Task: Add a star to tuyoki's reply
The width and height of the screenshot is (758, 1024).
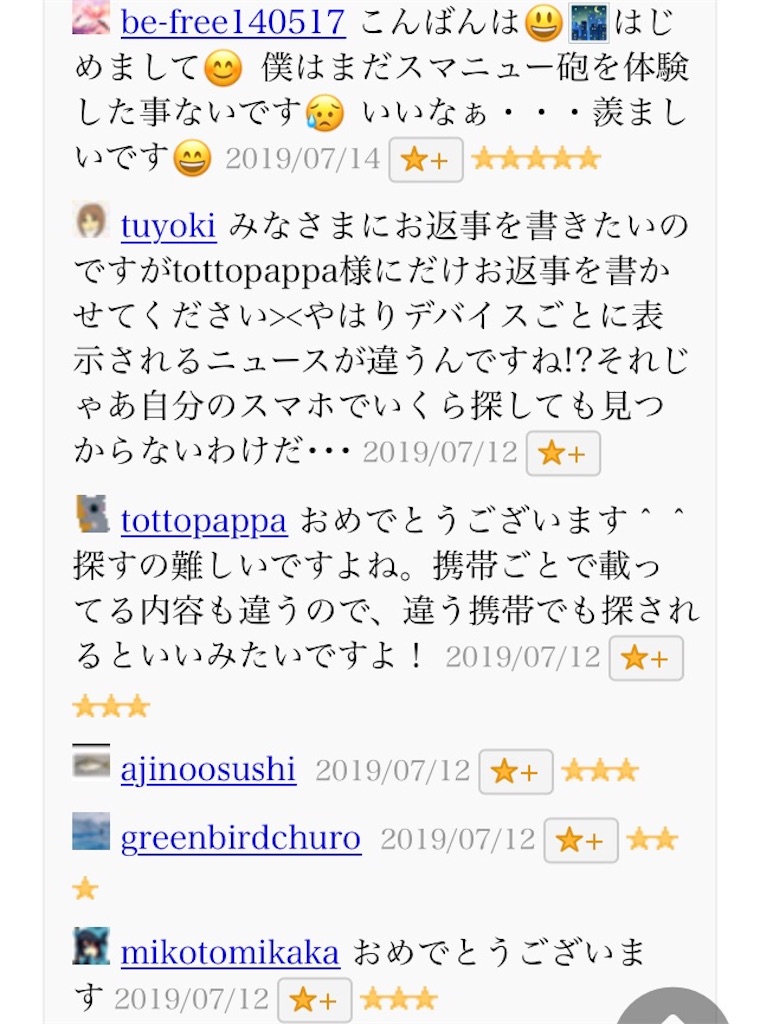Action: pos(562,453)
